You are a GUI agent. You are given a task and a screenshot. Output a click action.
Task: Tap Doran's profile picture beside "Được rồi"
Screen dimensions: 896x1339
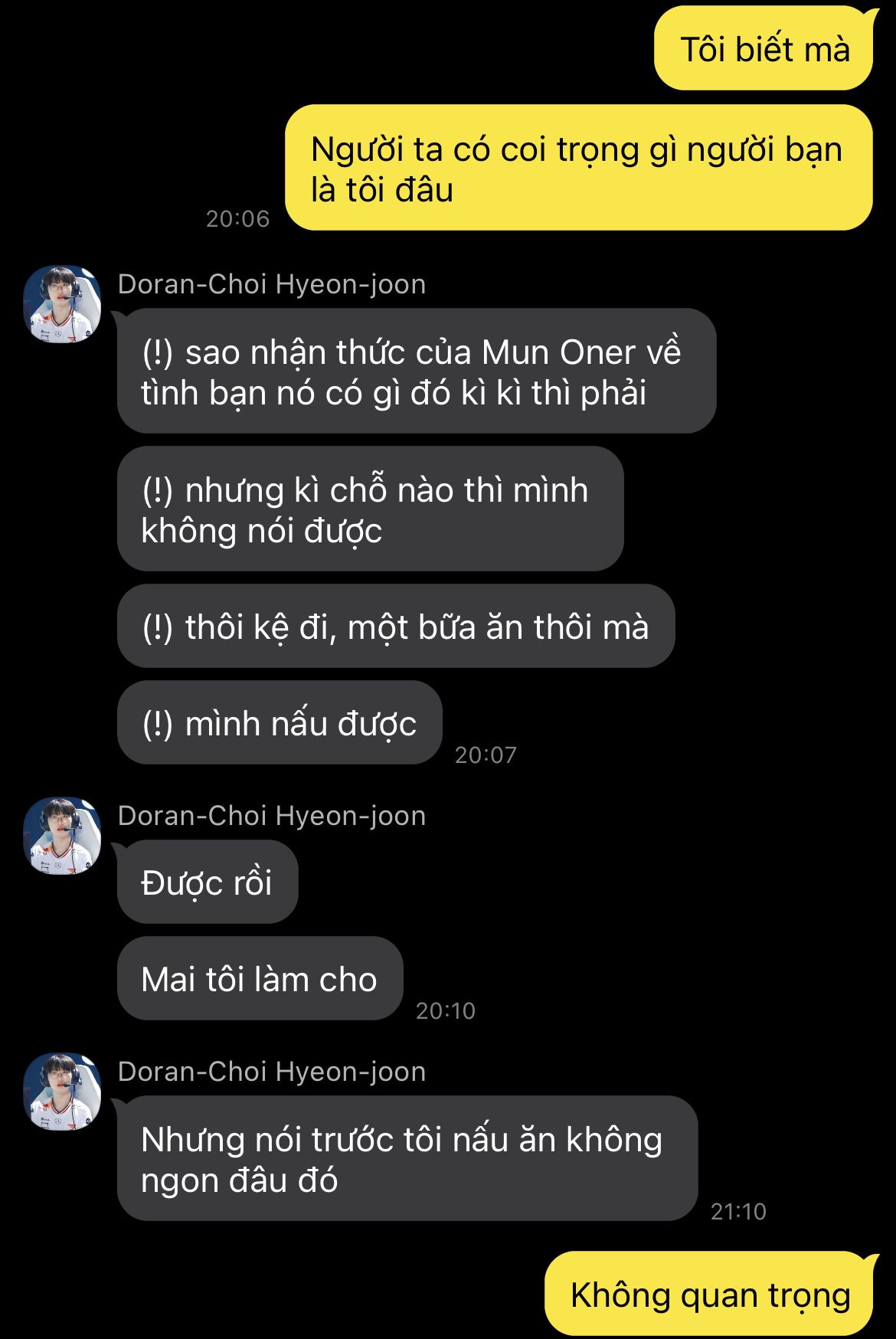point(62,836)
